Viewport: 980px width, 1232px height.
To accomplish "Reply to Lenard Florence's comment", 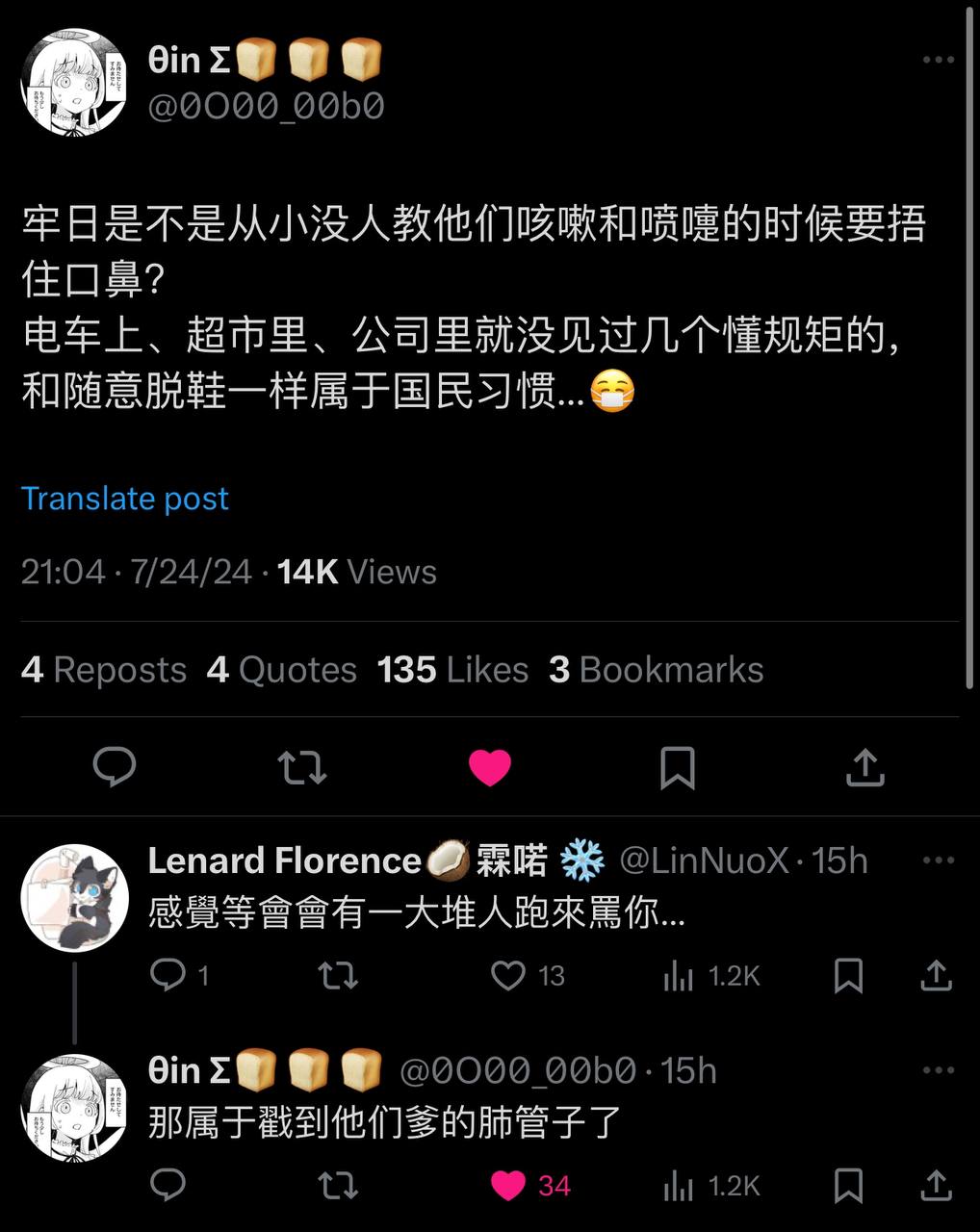I will tap(168, 976).
